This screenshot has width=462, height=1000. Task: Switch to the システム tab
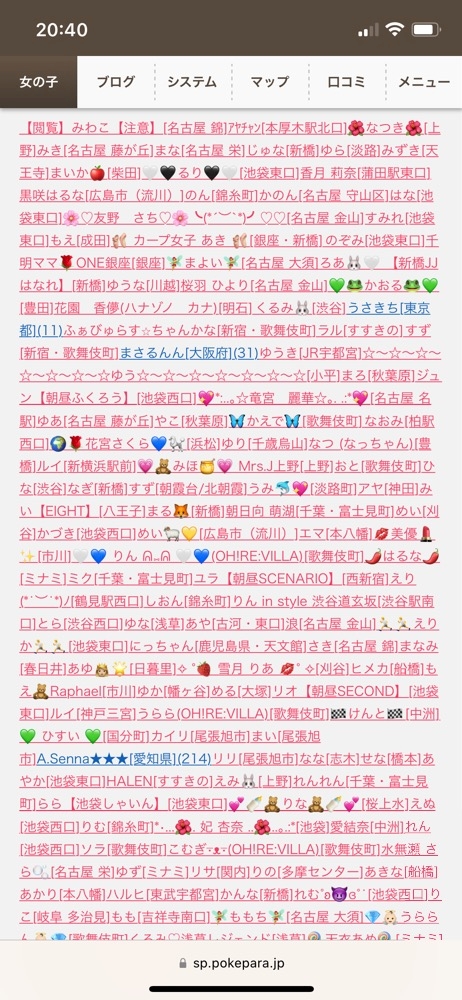(x=192, y=82)
